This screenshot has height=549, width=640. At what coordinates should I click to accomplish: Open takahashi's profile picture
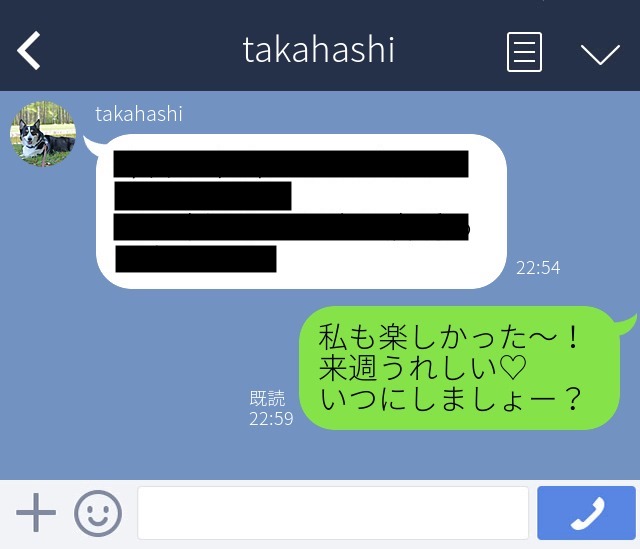point(43,133)
